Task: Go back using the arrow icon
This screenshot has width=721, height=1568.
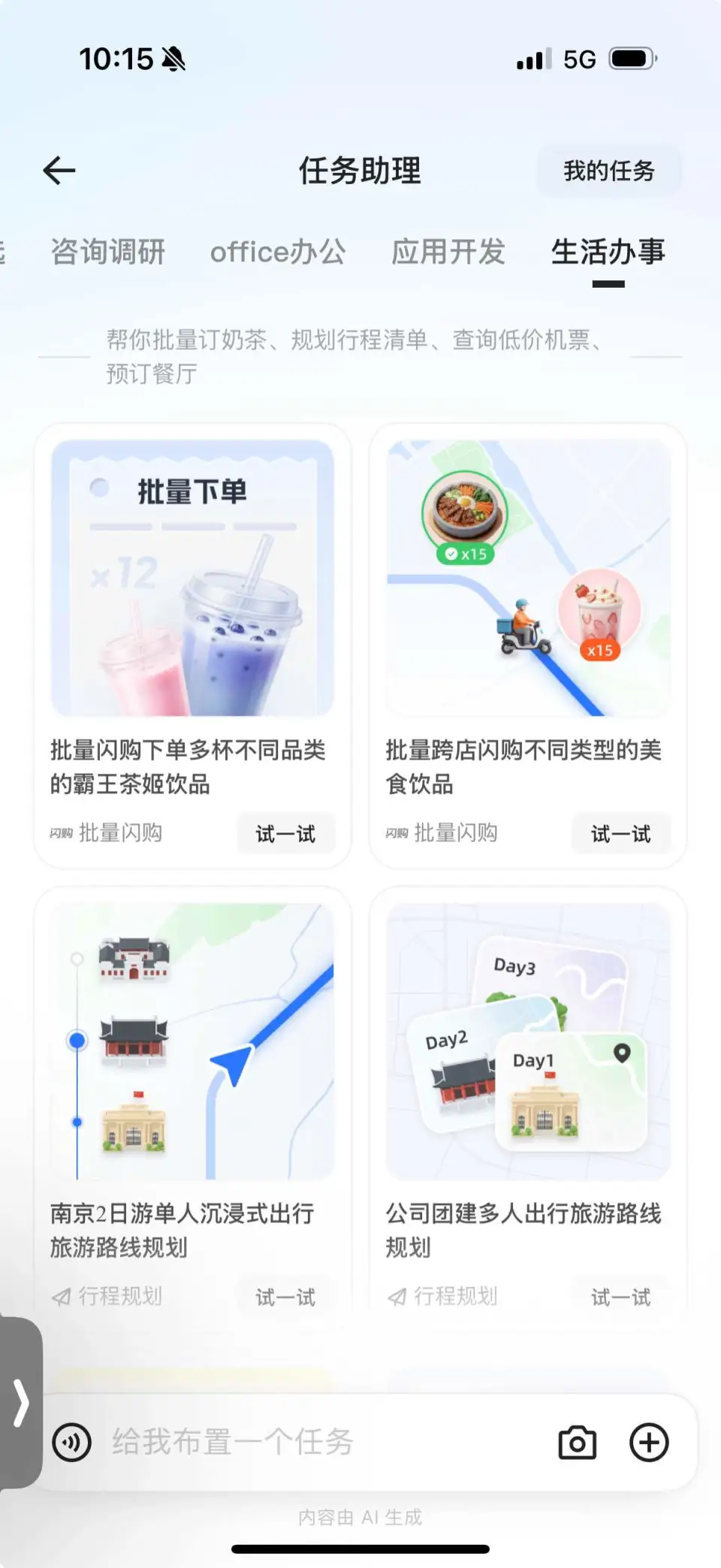Action: [59, 171]
